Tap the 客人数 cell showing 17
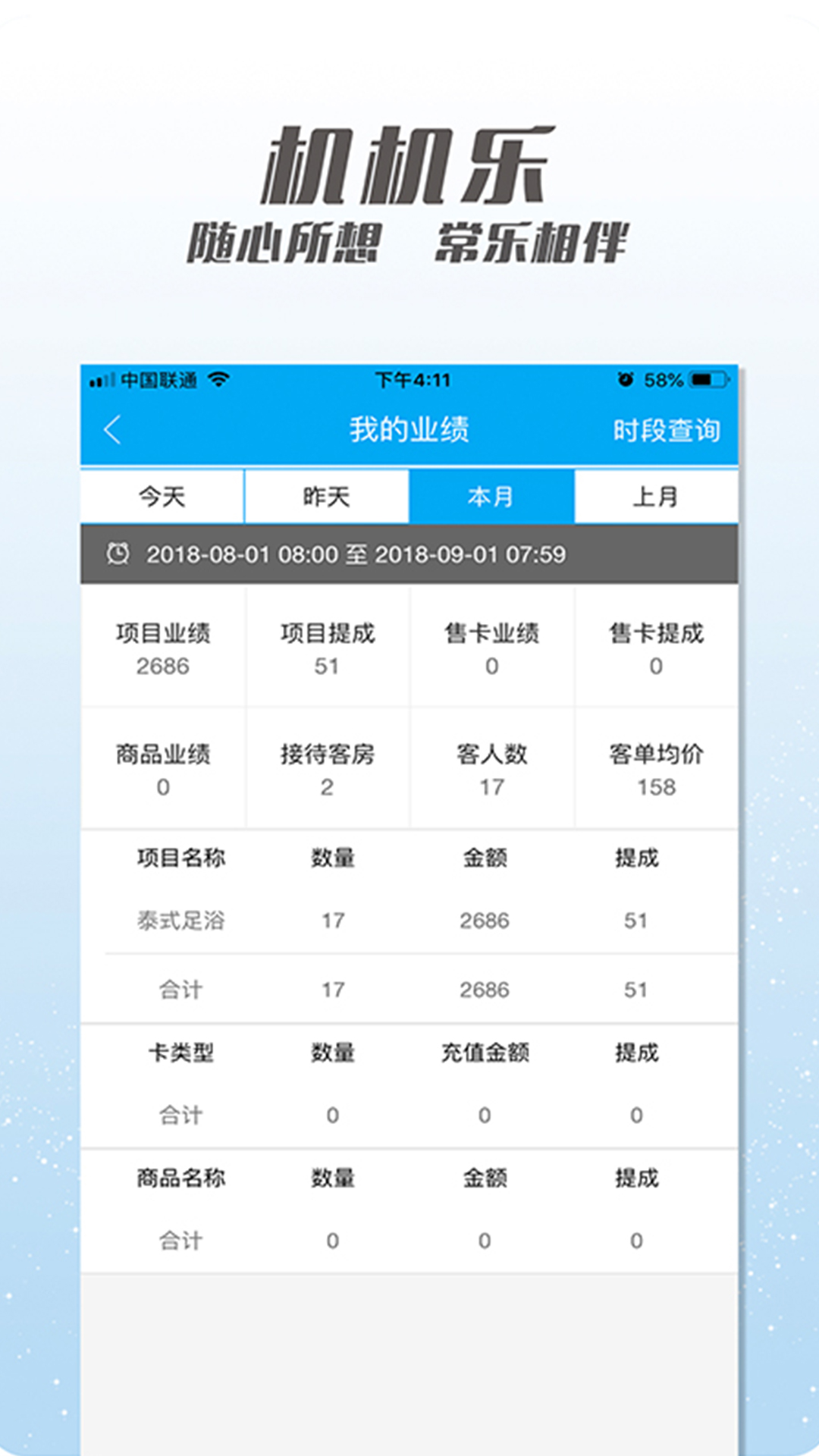This screenshot has height=1456, width=819. pos(491,787)
